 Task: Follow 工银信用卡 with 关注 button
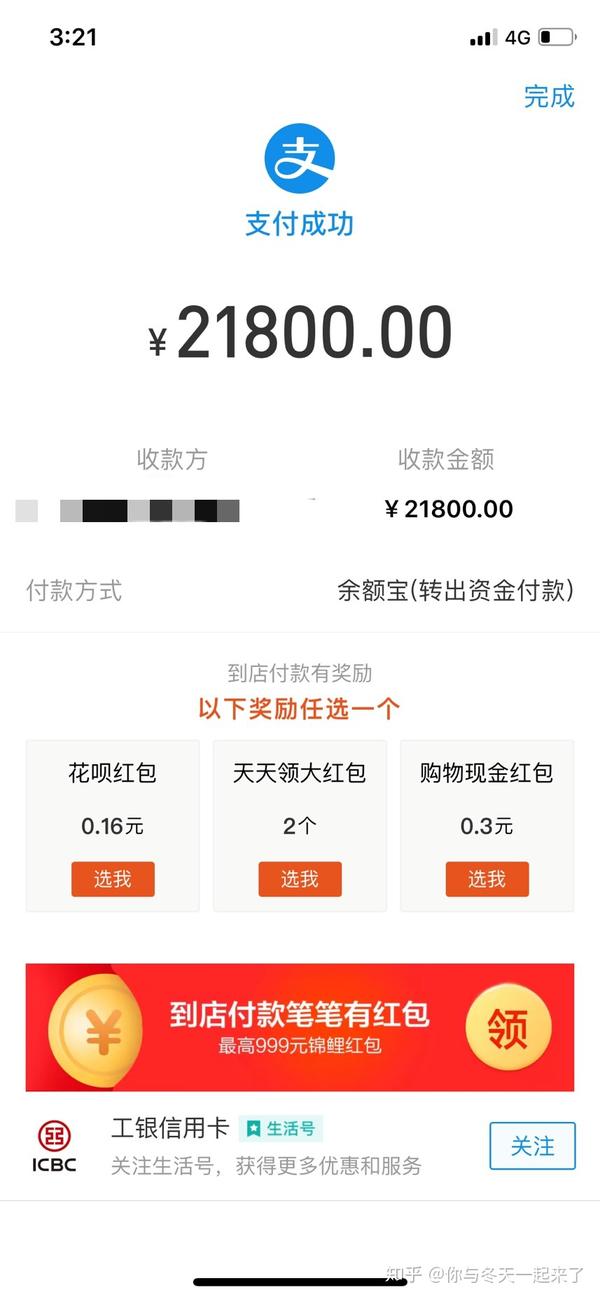pyautogui.click(x=533, y=1146)
